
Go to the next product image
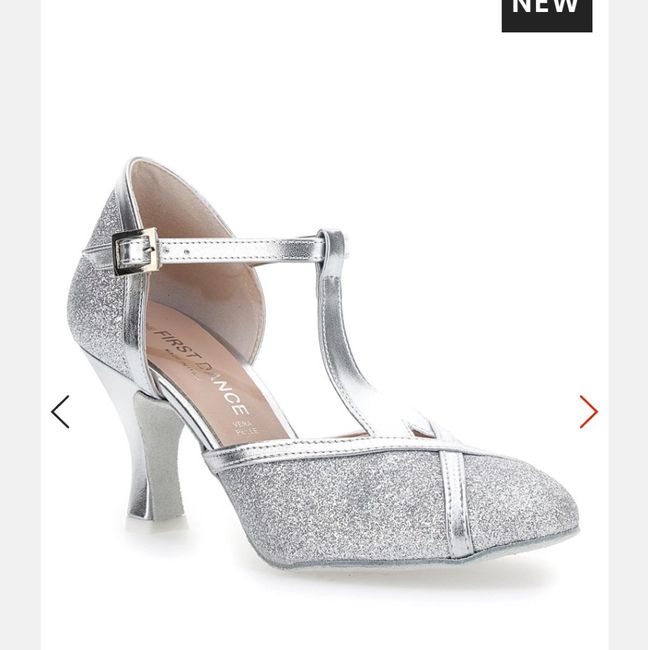pos(588,411)
